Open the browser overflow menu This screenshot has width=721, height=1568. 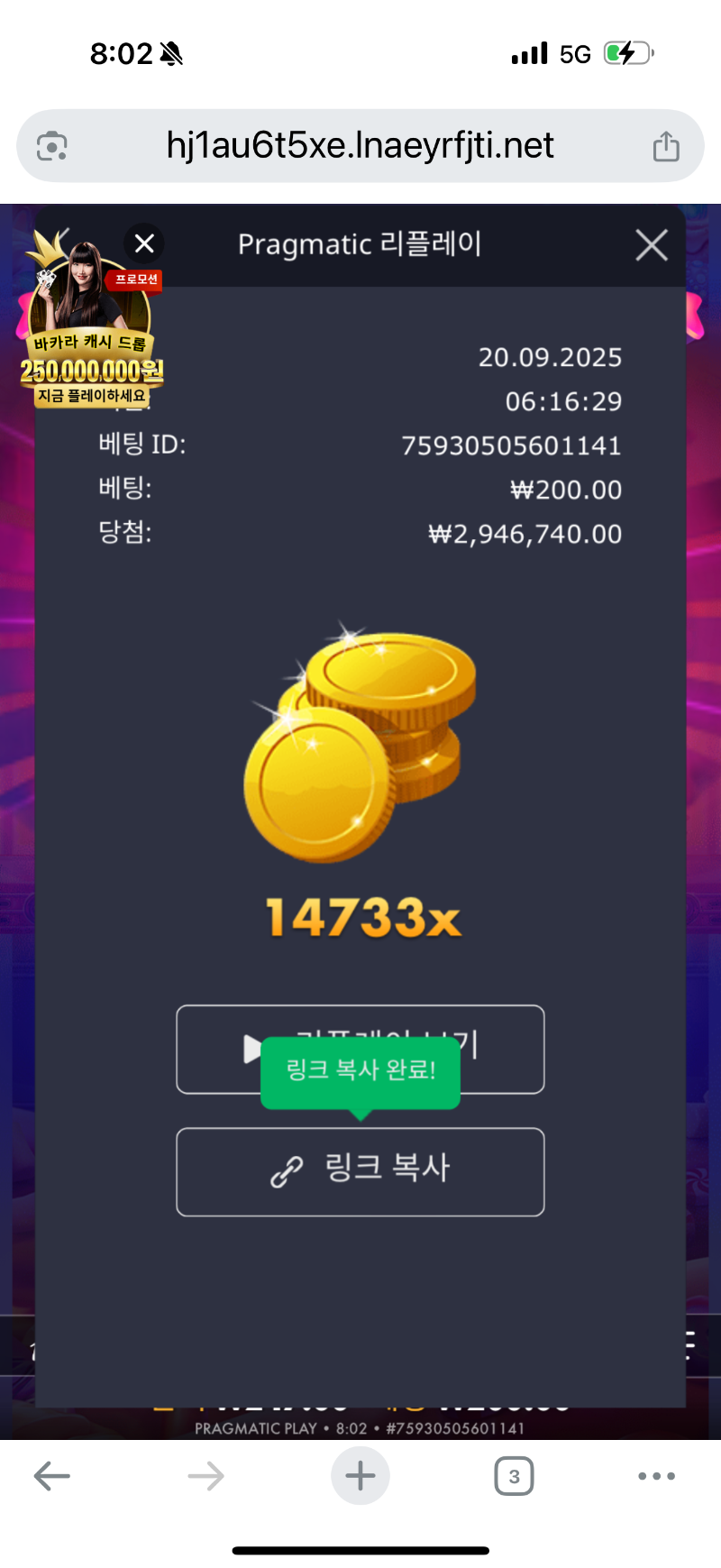pyautogui.click(x=656, y=1476)
